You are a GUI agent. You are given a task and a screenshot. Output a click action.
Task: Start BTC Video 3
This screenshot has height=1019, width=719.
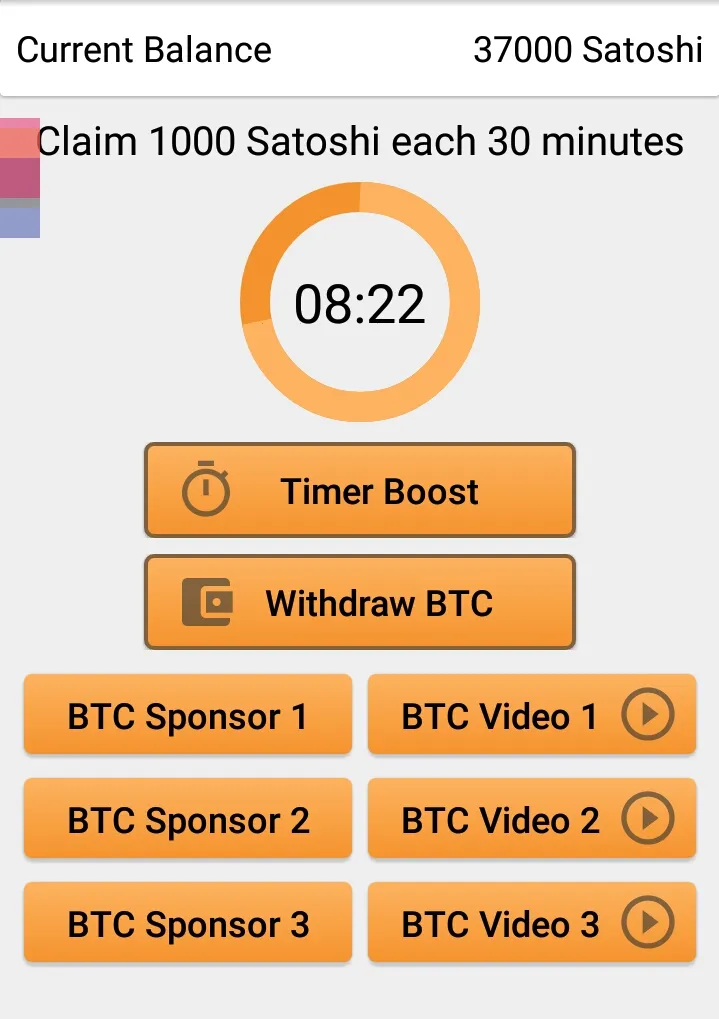point(532,923)
